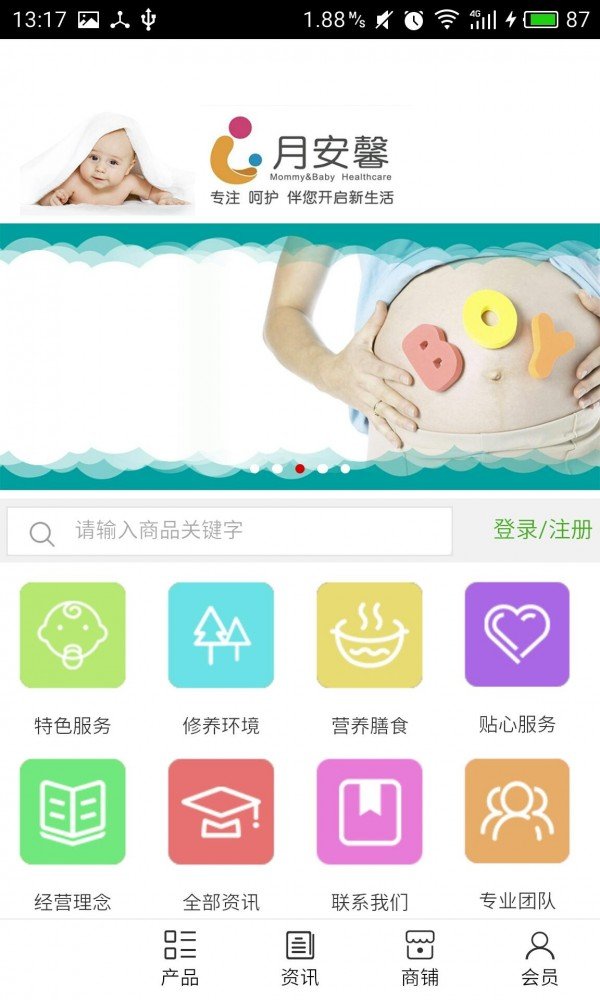This screenshot has width=600, height=1000.
Task: Switch to the 产品 tab
Action: click(x=180, y=958)
